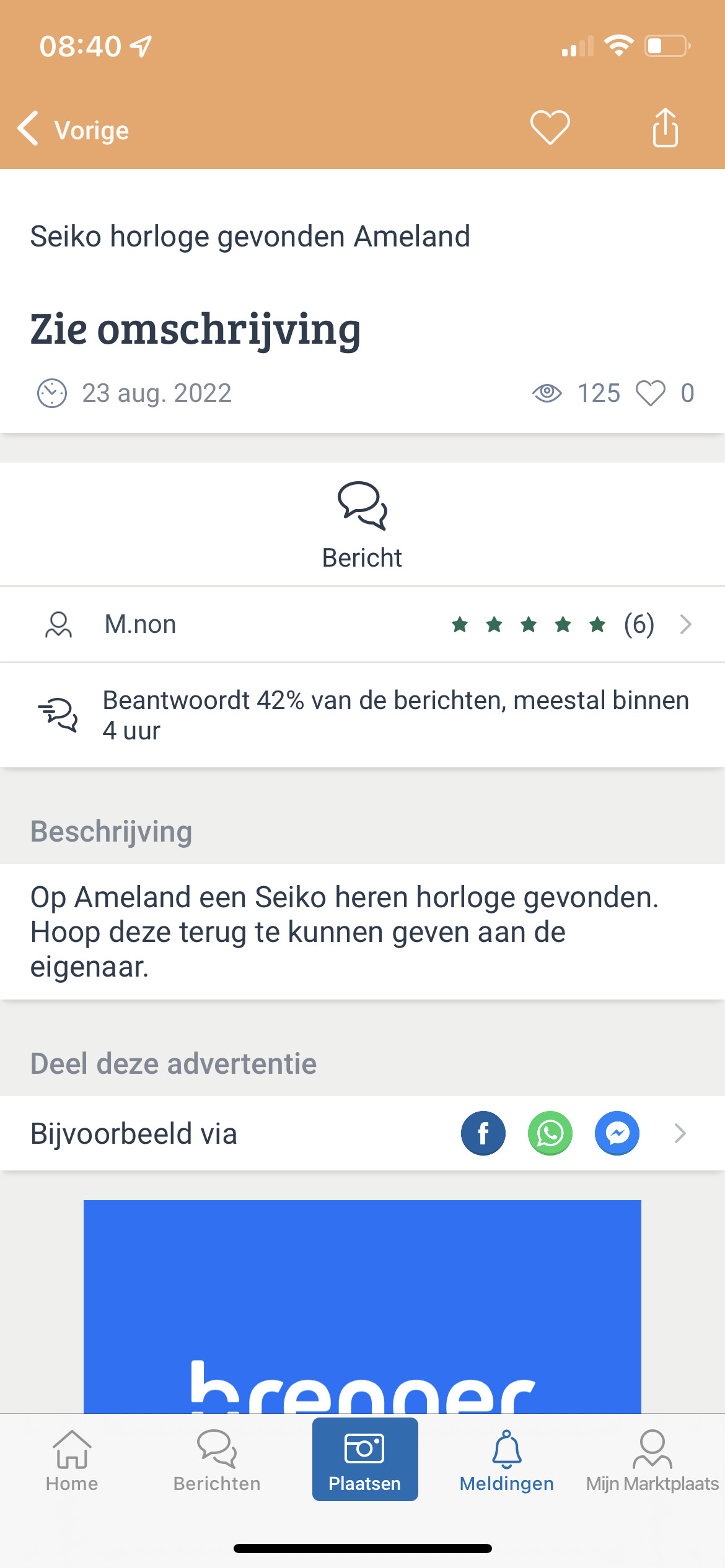The width and height of the screenshot is (725, 1568).
Task: Save this ad with the heart icon
Action: tap(550, 128)
